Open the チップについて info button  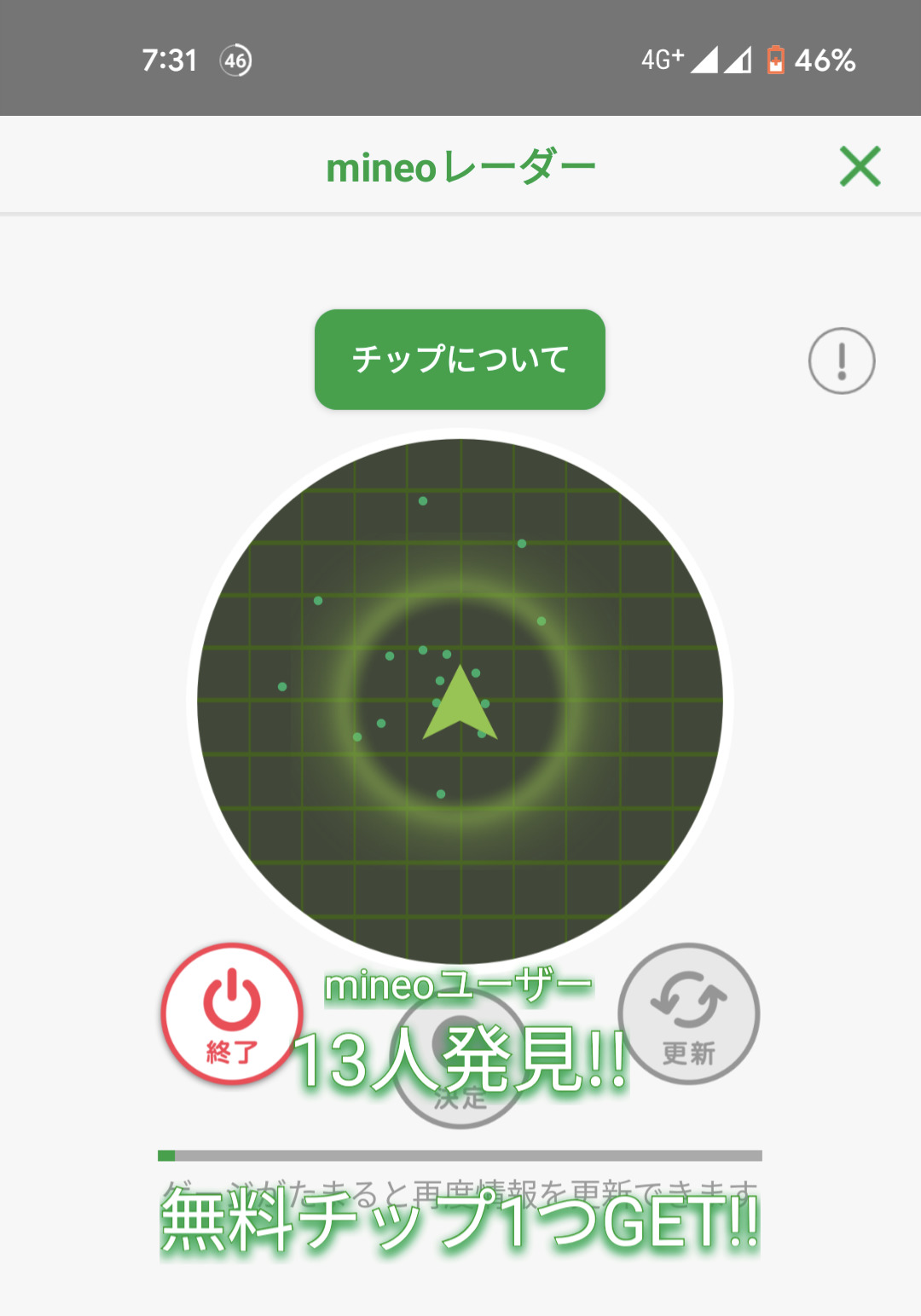(460, 359)
